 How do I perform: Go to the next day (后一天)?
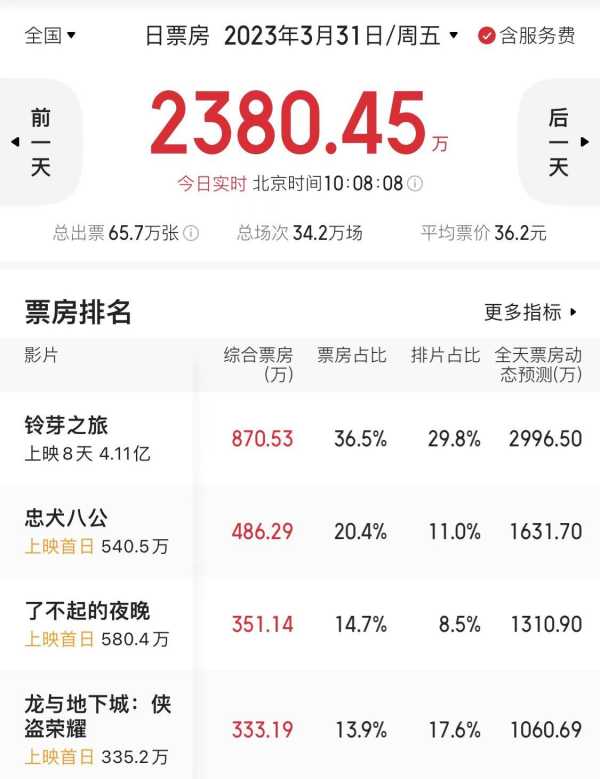(x=558, y=143)
